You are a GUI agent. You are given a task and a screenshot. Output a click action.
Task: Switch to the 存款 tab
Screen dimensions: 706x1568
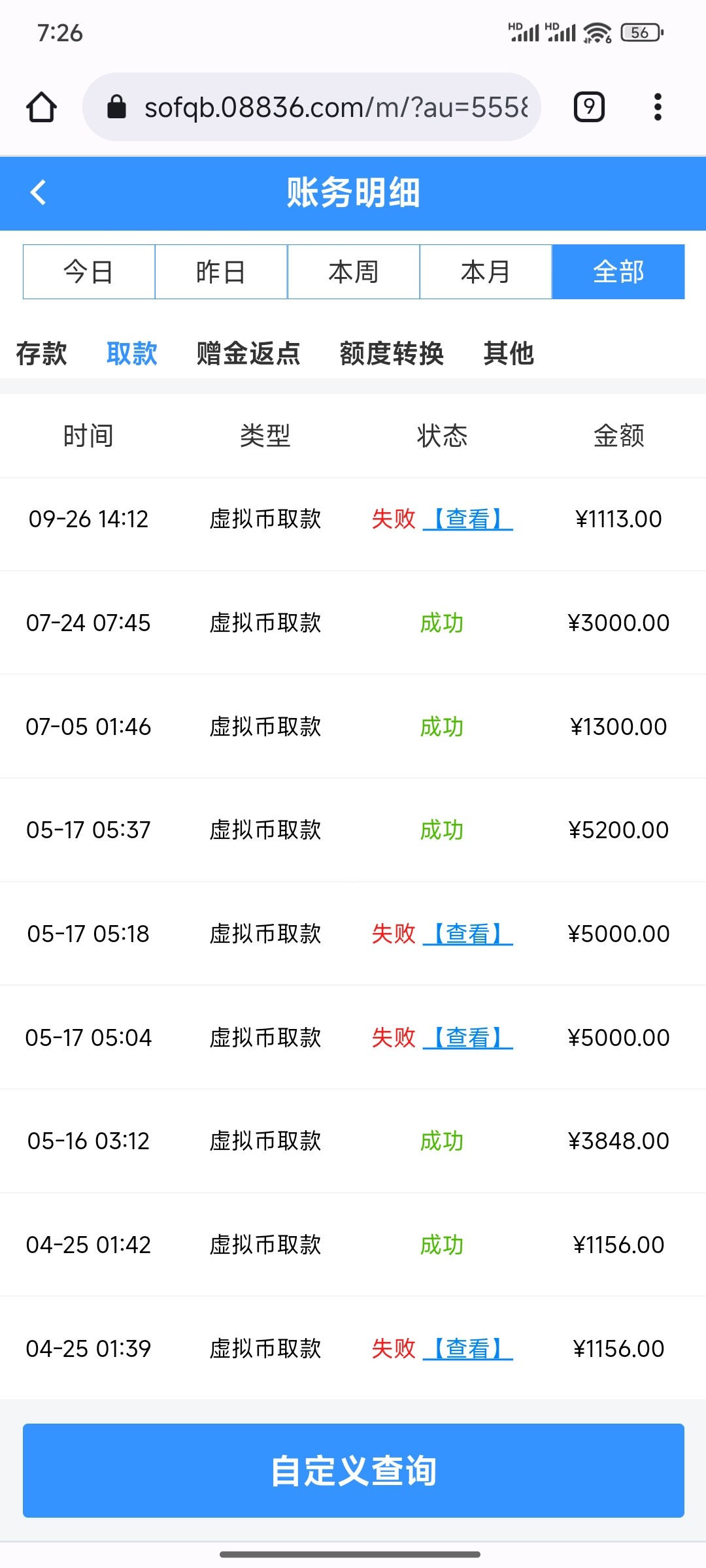click(x=41, y=353)
